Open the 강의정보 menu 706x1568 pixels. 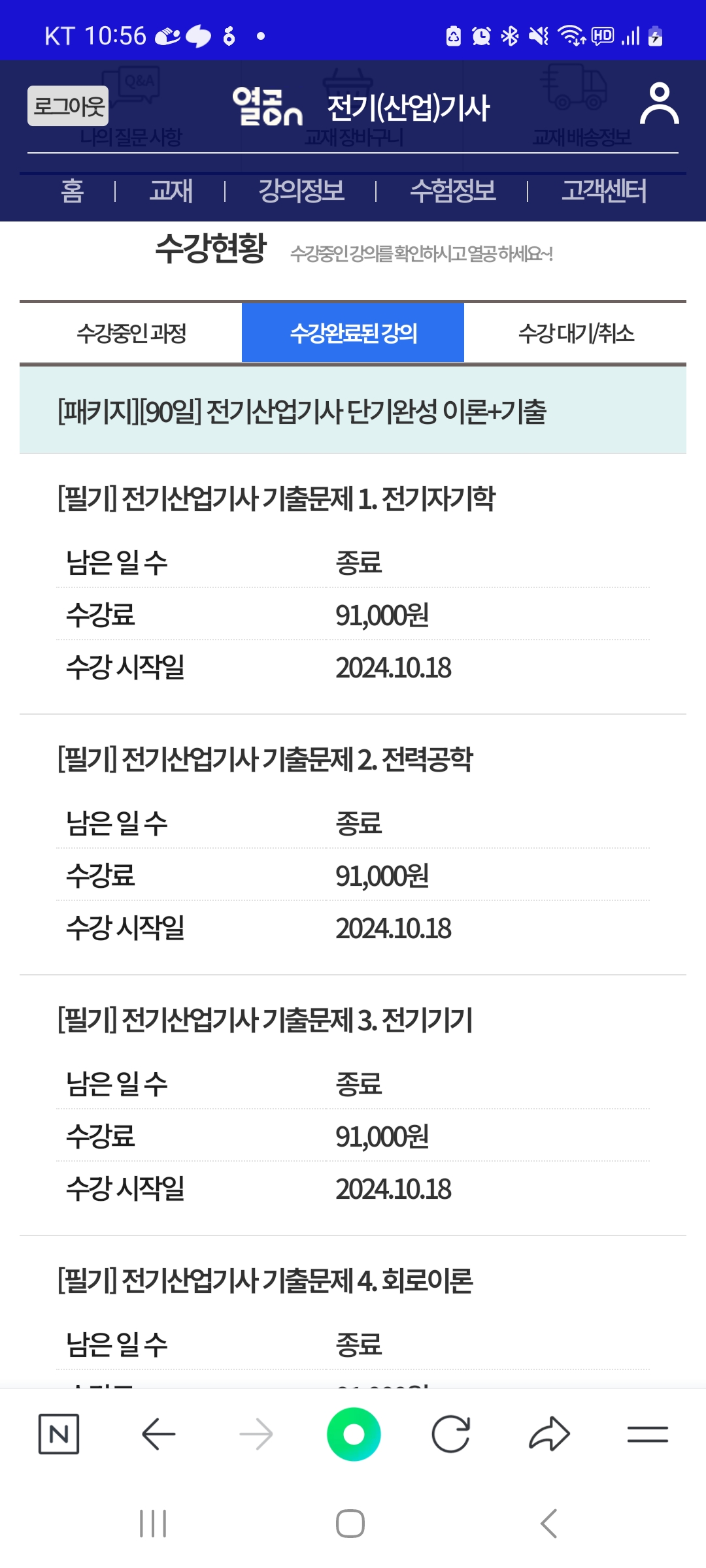click(301, 191)
